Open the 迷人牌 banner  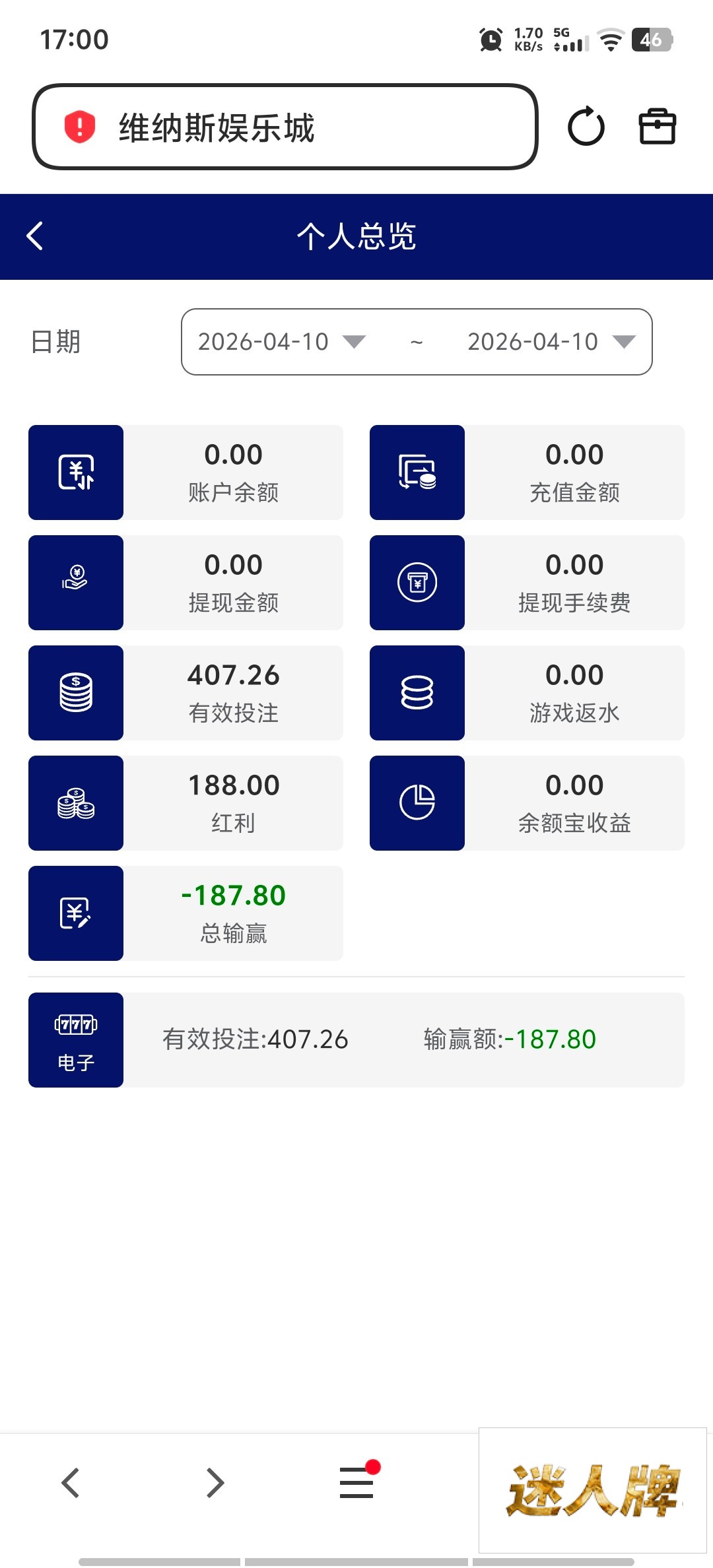click(592, 1490)
